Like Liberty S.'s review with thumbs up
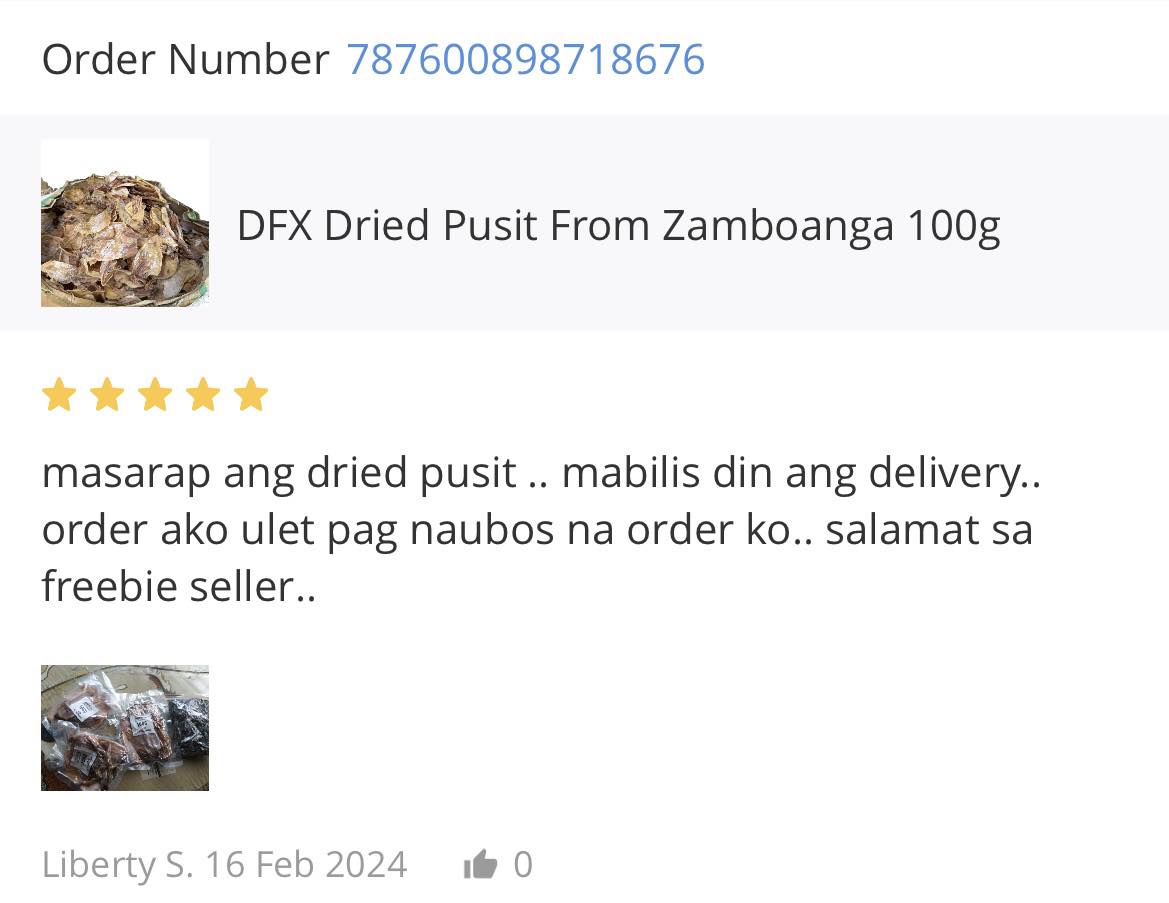 (x=481, y=865)
